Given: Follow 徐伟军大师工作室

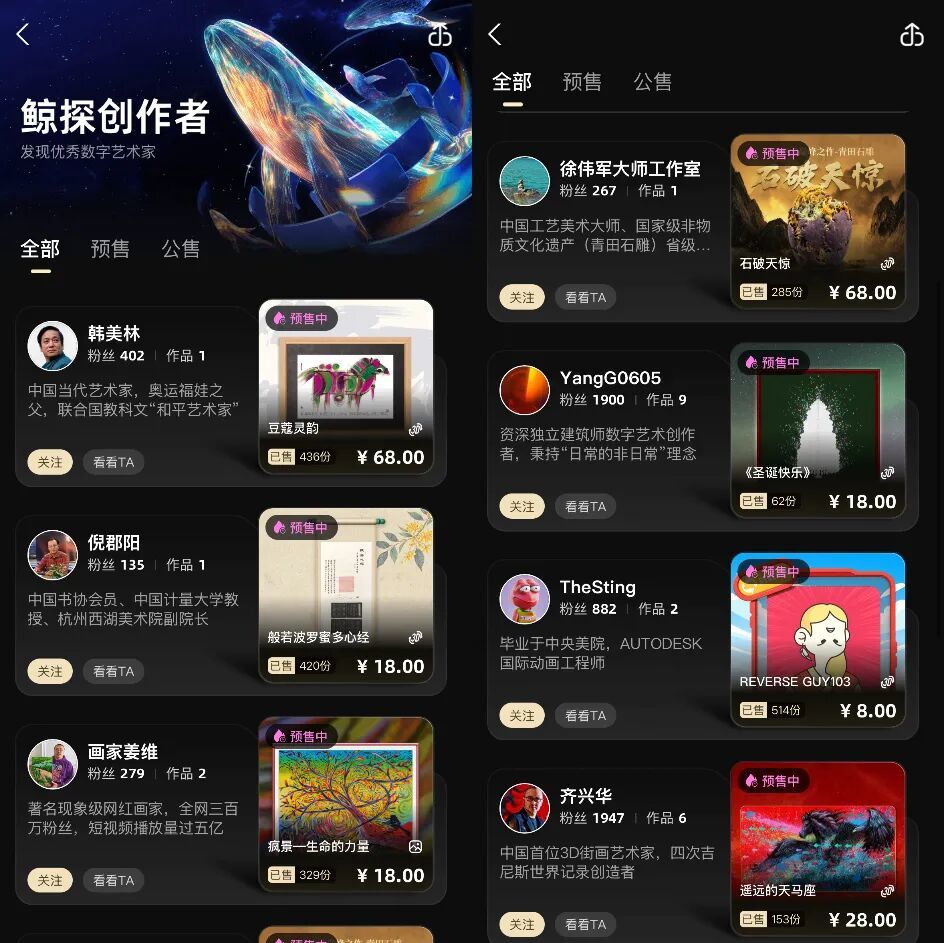Looking at the screenshot, I should point(522,297).
